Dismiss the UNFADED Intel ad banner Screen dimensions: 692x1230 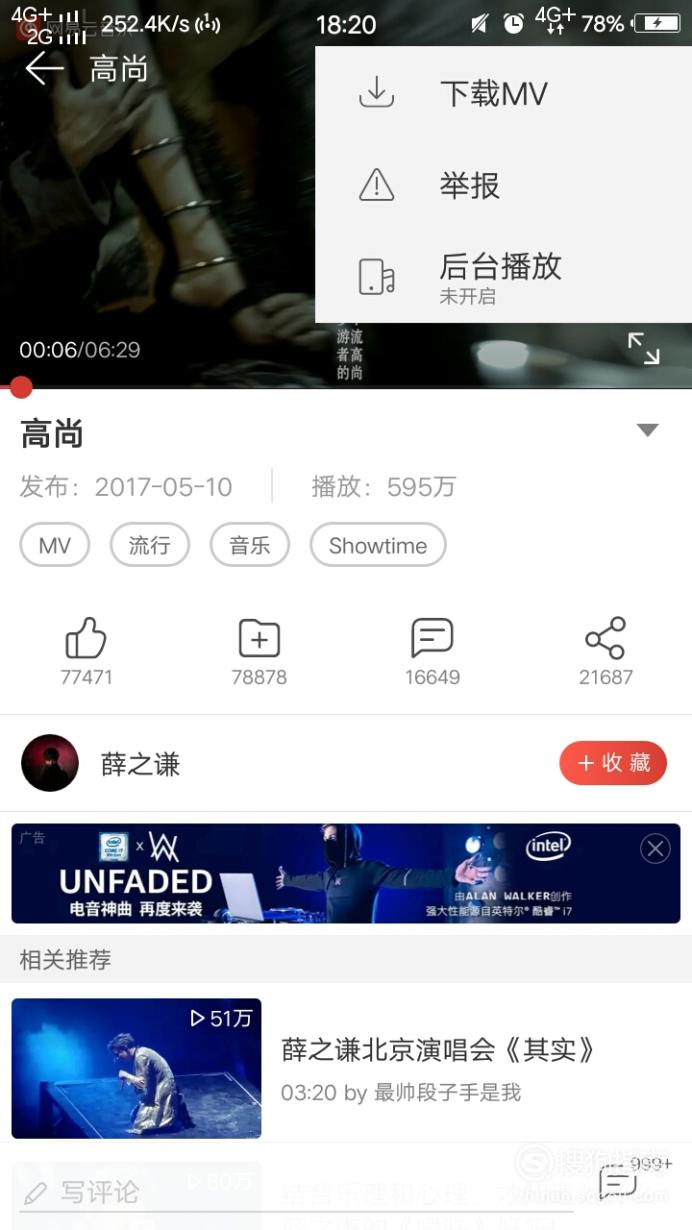tap(655, 849)
